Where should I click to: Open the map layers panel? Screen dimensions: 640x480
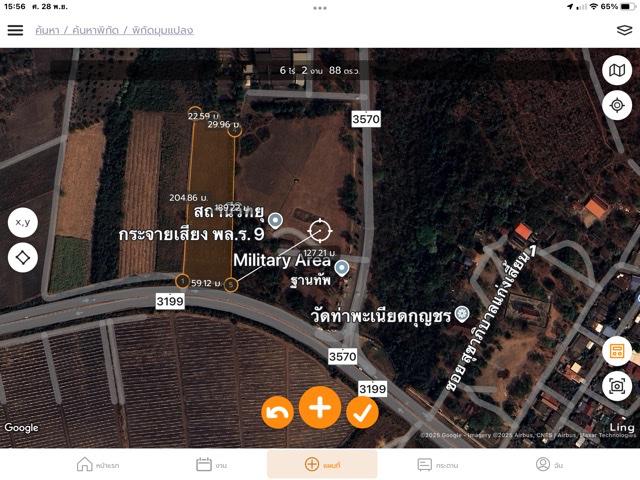[624, 30]
